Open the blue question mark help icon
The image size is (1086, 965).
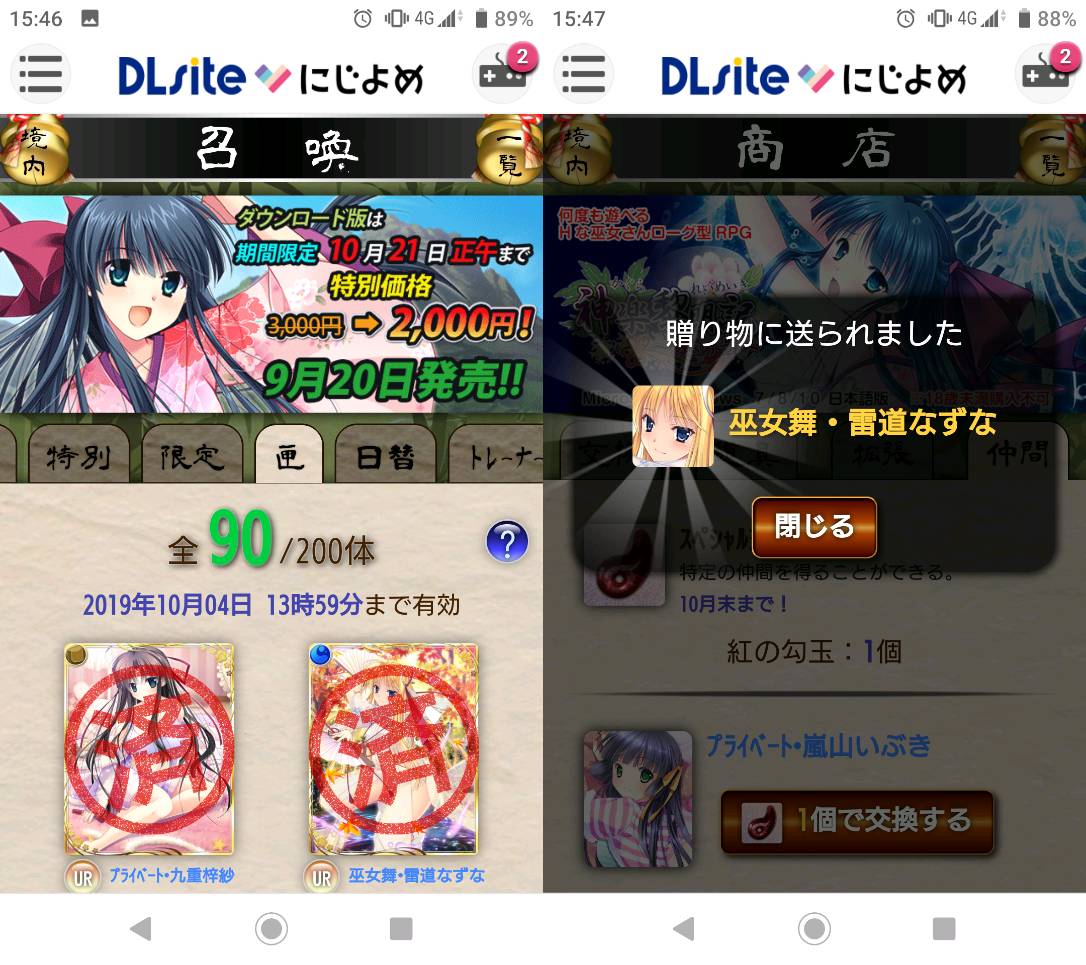point(506,542)
